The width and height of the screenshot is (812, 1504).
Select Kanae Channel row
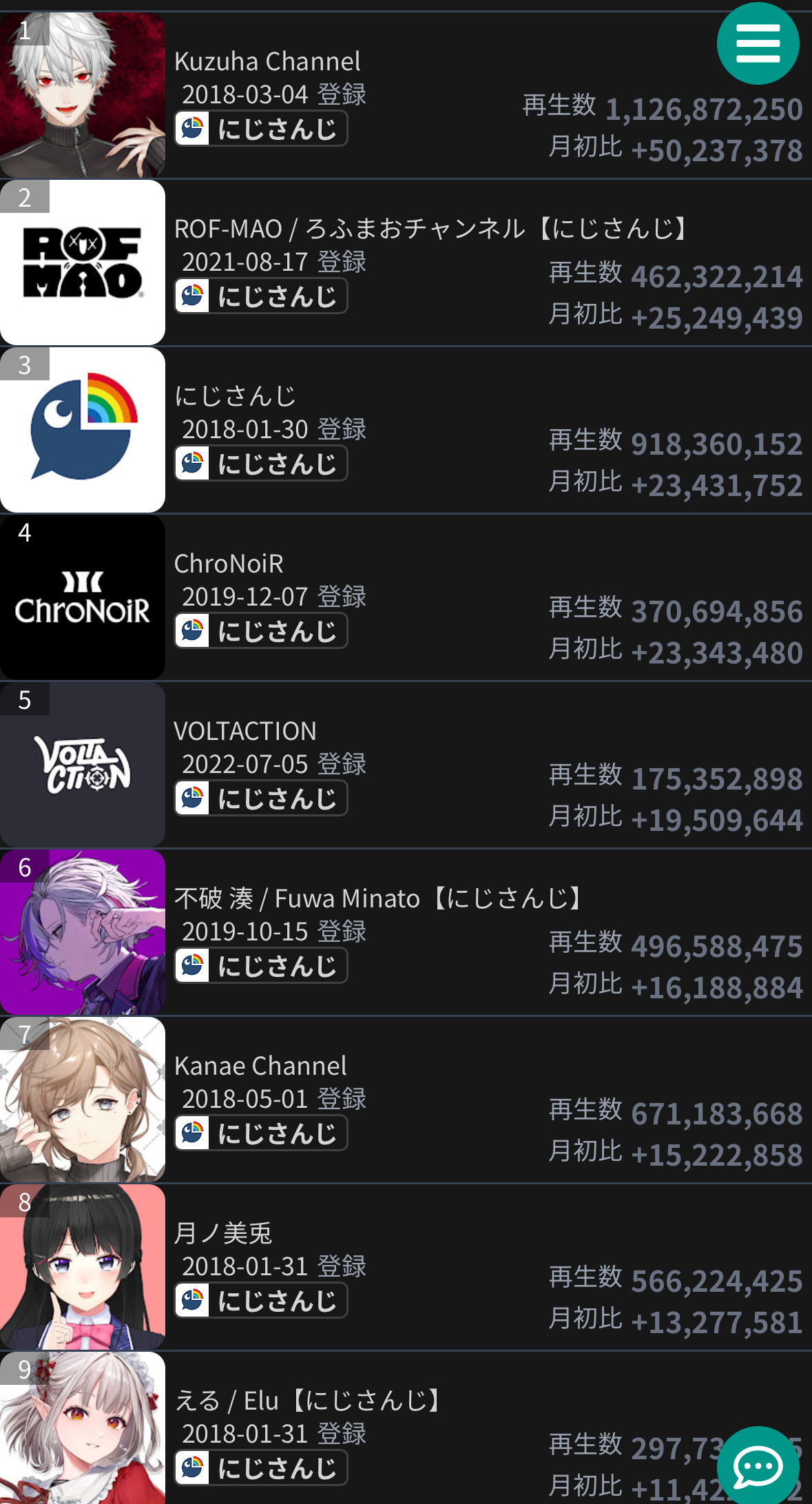pos(260,1066)
